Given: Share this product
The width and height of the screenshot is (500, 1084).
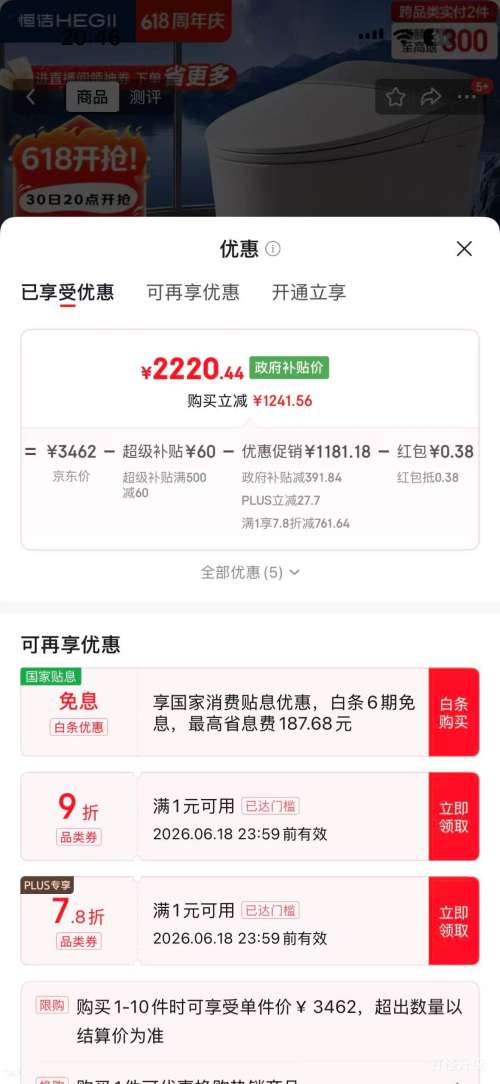Looking at the screenshot, I should [431, 97].
